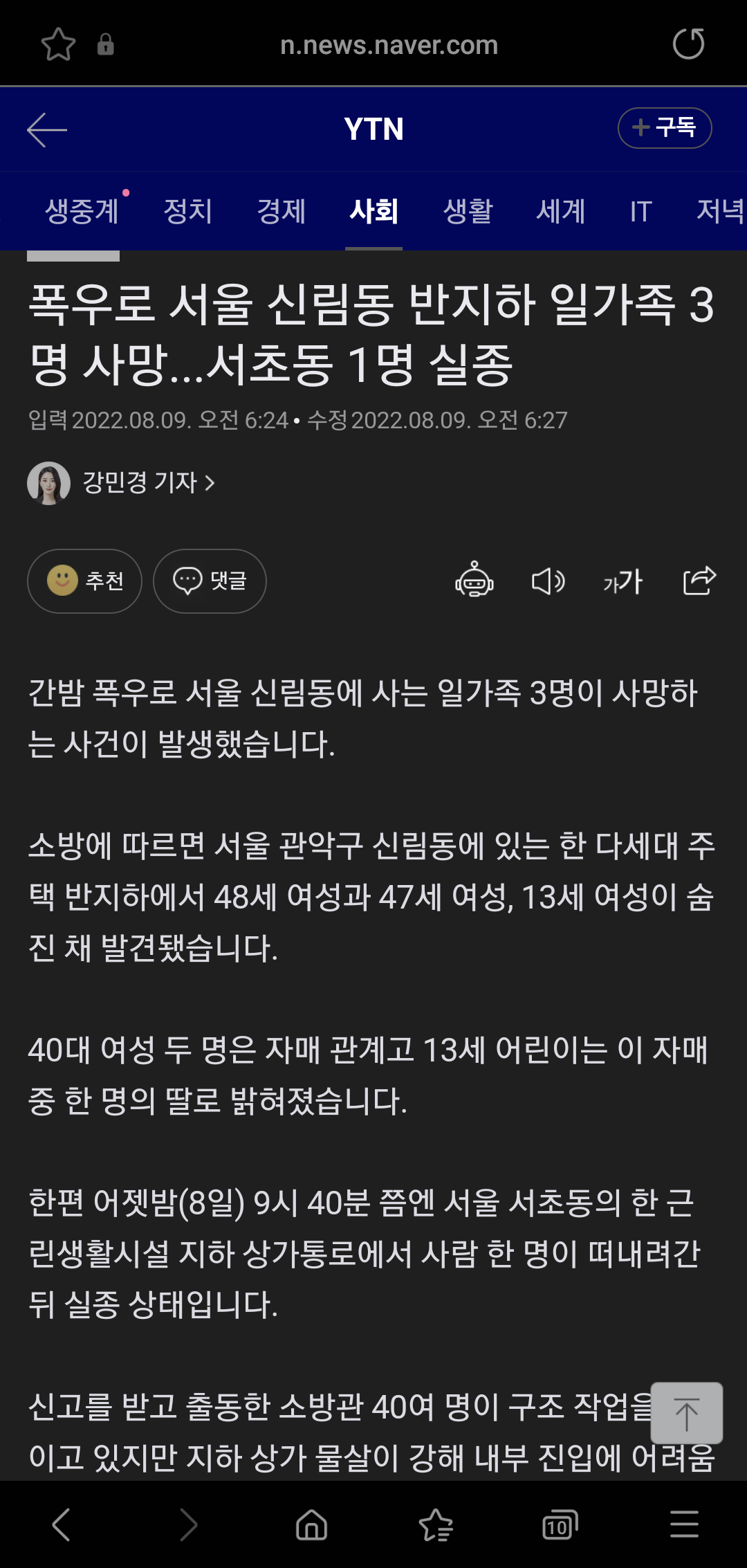The width and height of the screenshot is (747, 1568).
Task: Recommend the article with 추천
Action: (x=84, y=581)
